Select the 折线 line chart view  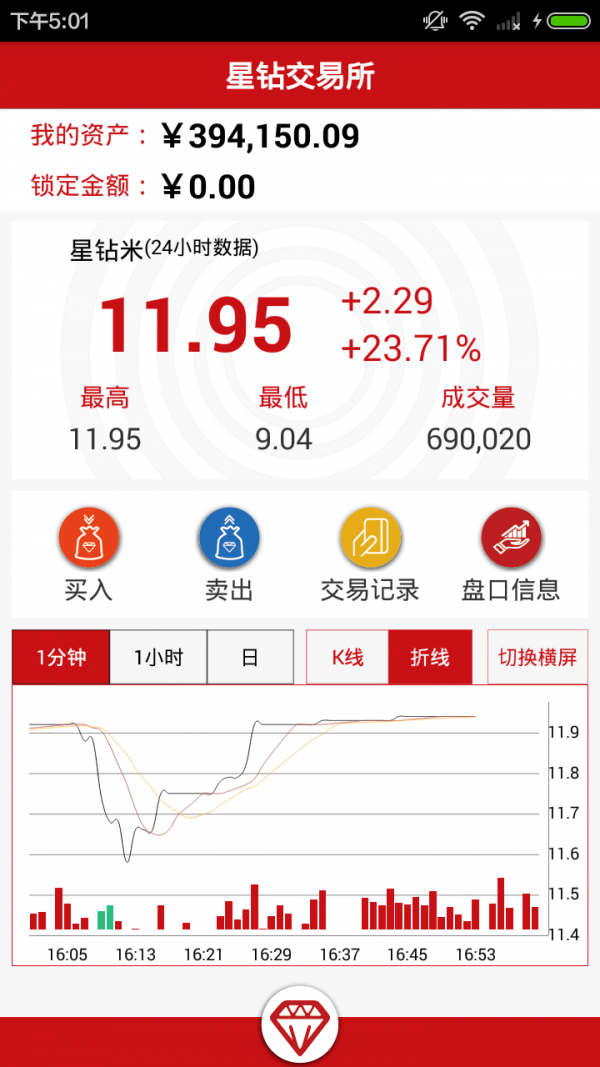(x=430, y=657)
